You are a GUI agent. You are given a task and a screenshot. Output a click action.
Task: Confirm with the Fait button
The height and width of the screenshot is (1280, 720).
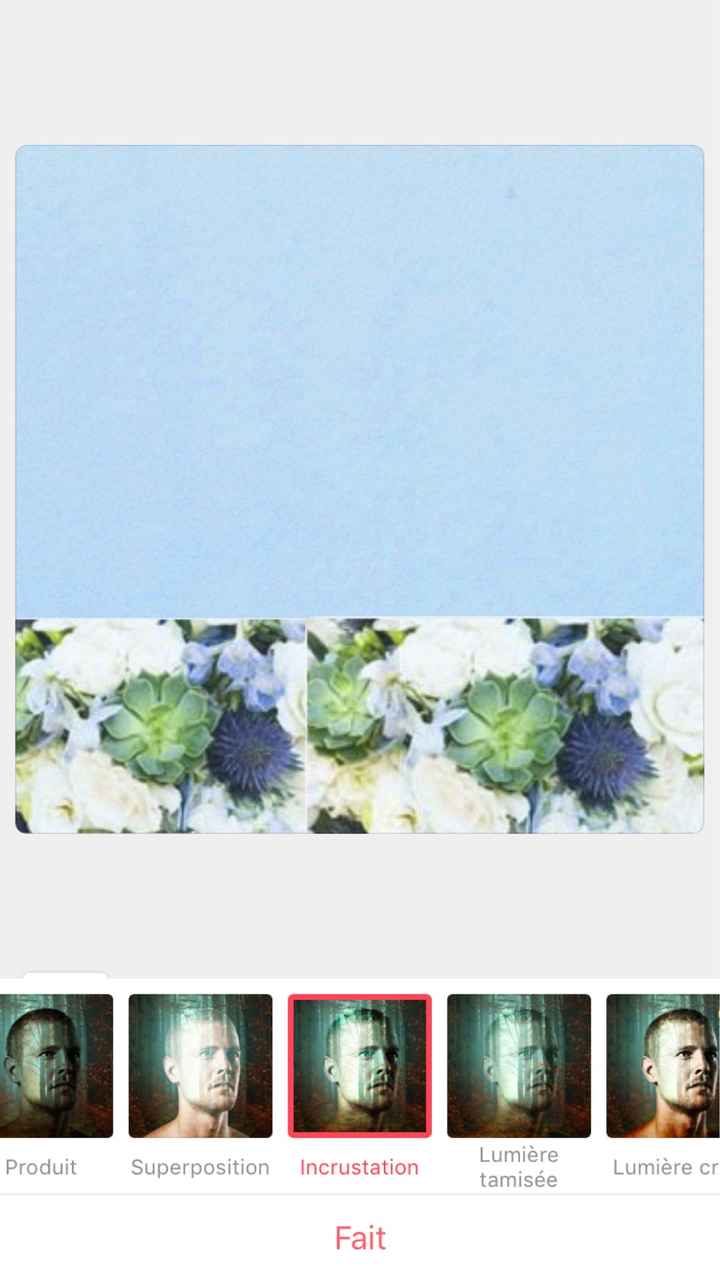coord(360,1238)
